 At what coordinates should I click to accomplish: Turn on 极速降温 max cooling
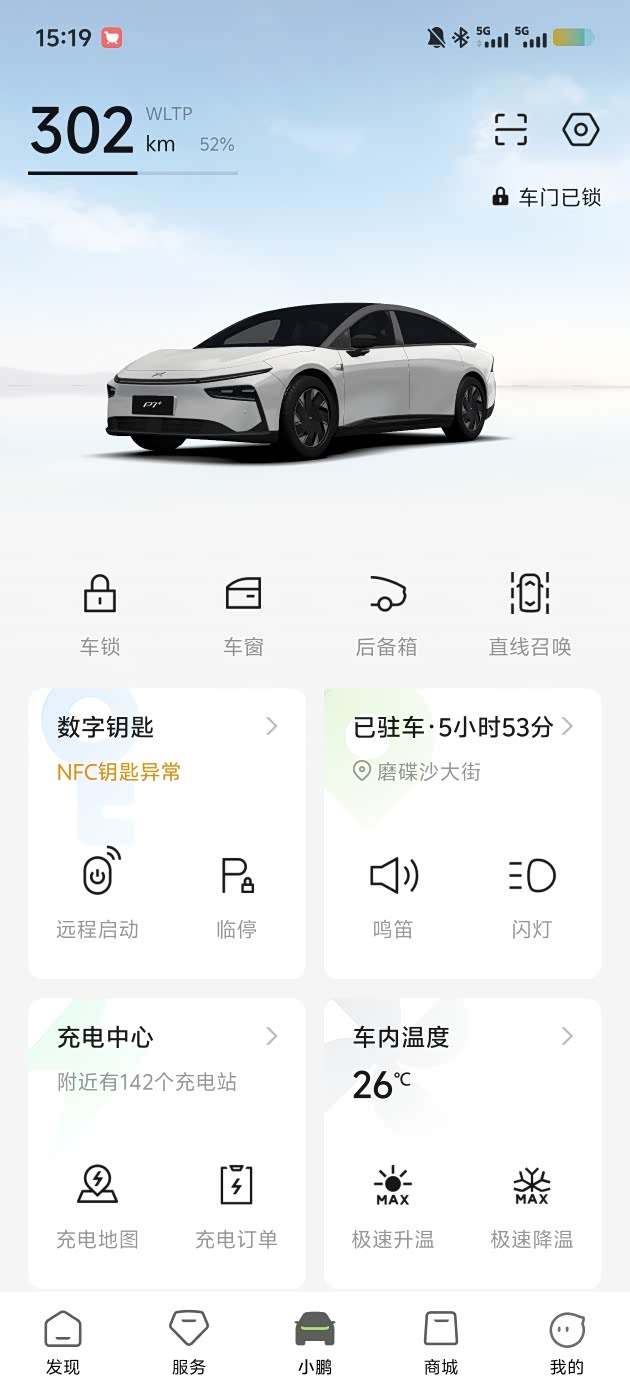click(x=532, y=1203)
